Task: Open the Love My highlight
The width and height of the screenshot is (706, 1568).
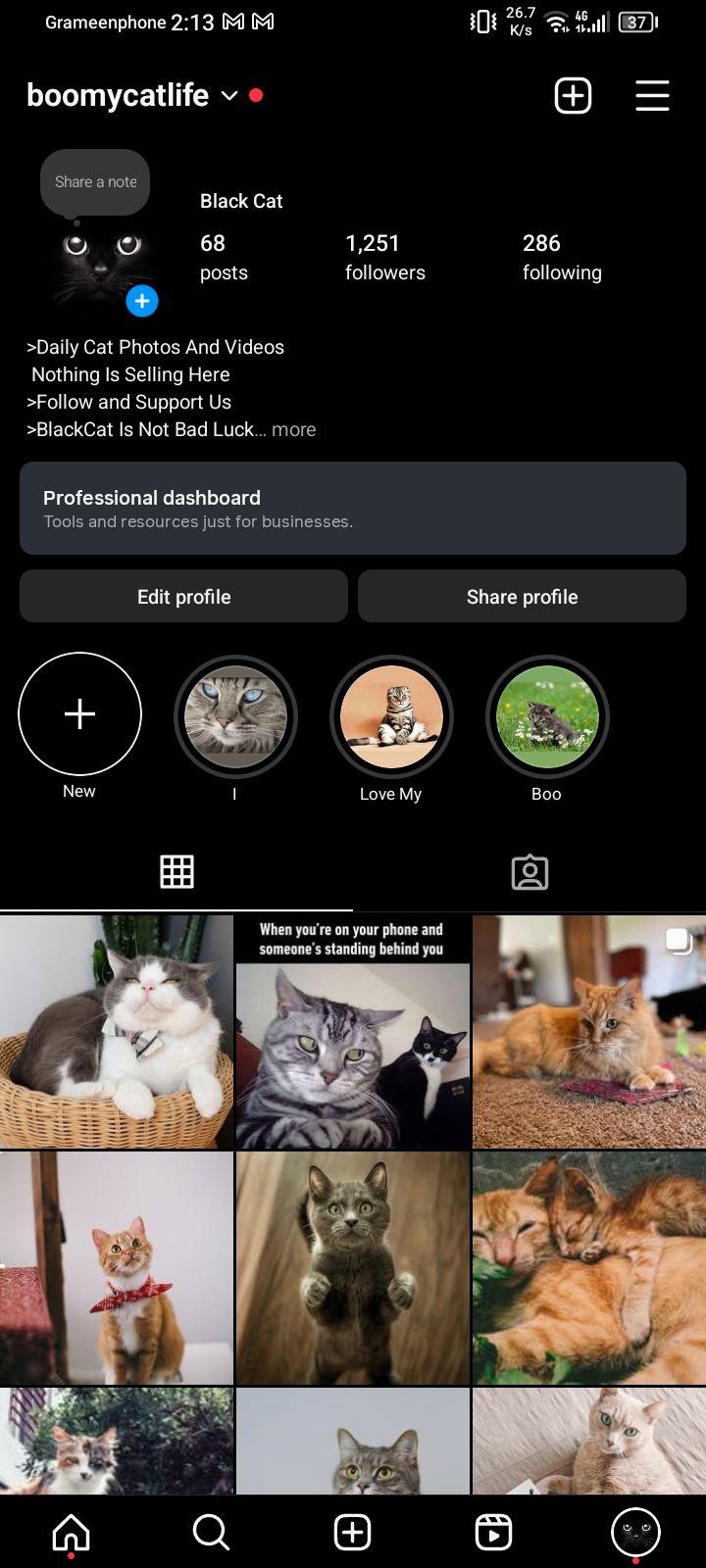Action: (390, 716)
